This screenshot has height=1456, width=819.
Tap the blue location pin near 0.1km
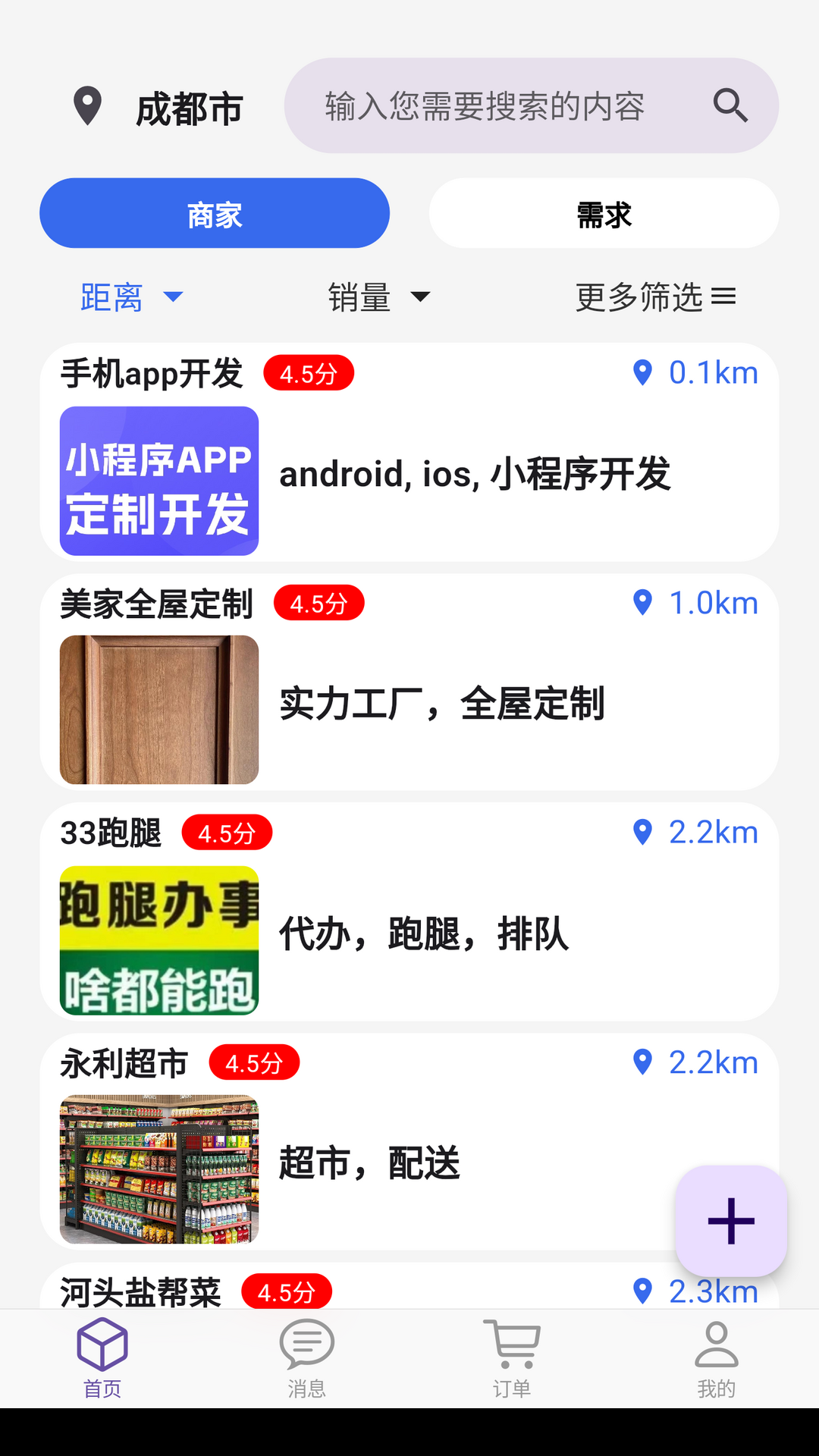click(643, 372)
